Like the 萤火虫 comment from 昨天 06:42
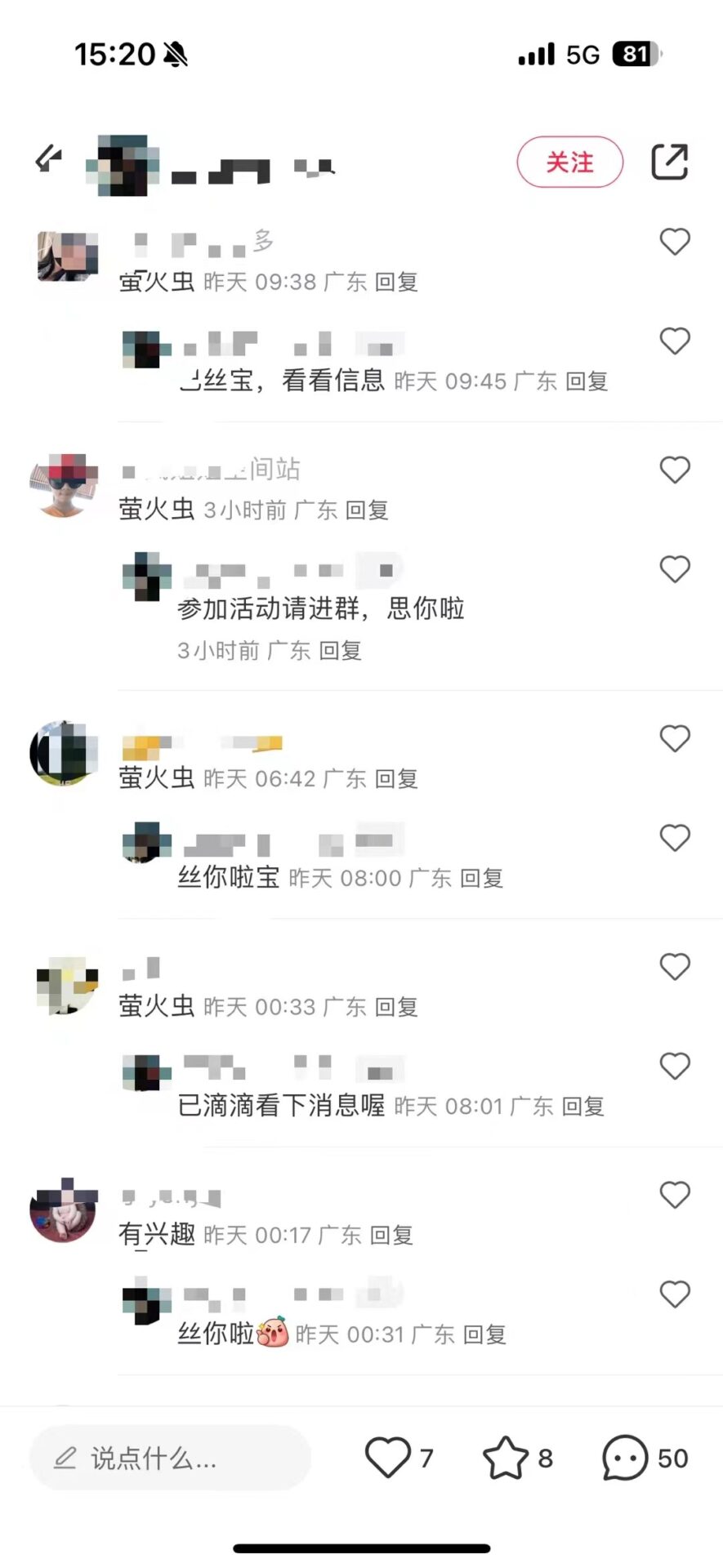The width and height of the screenshot is (723, 1568). pos(675,739)
